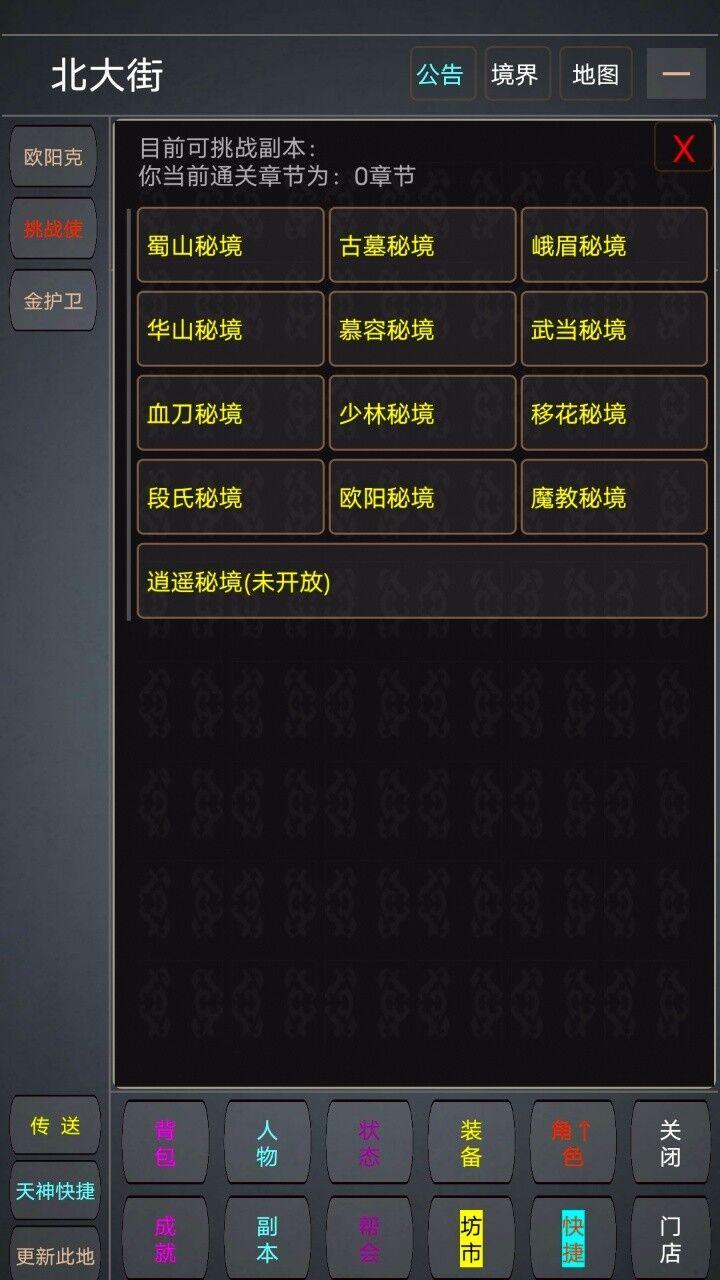Switch to the 境界 (realm) tab
This screenshot has height=1280, width=720.
tap(517, 74)
